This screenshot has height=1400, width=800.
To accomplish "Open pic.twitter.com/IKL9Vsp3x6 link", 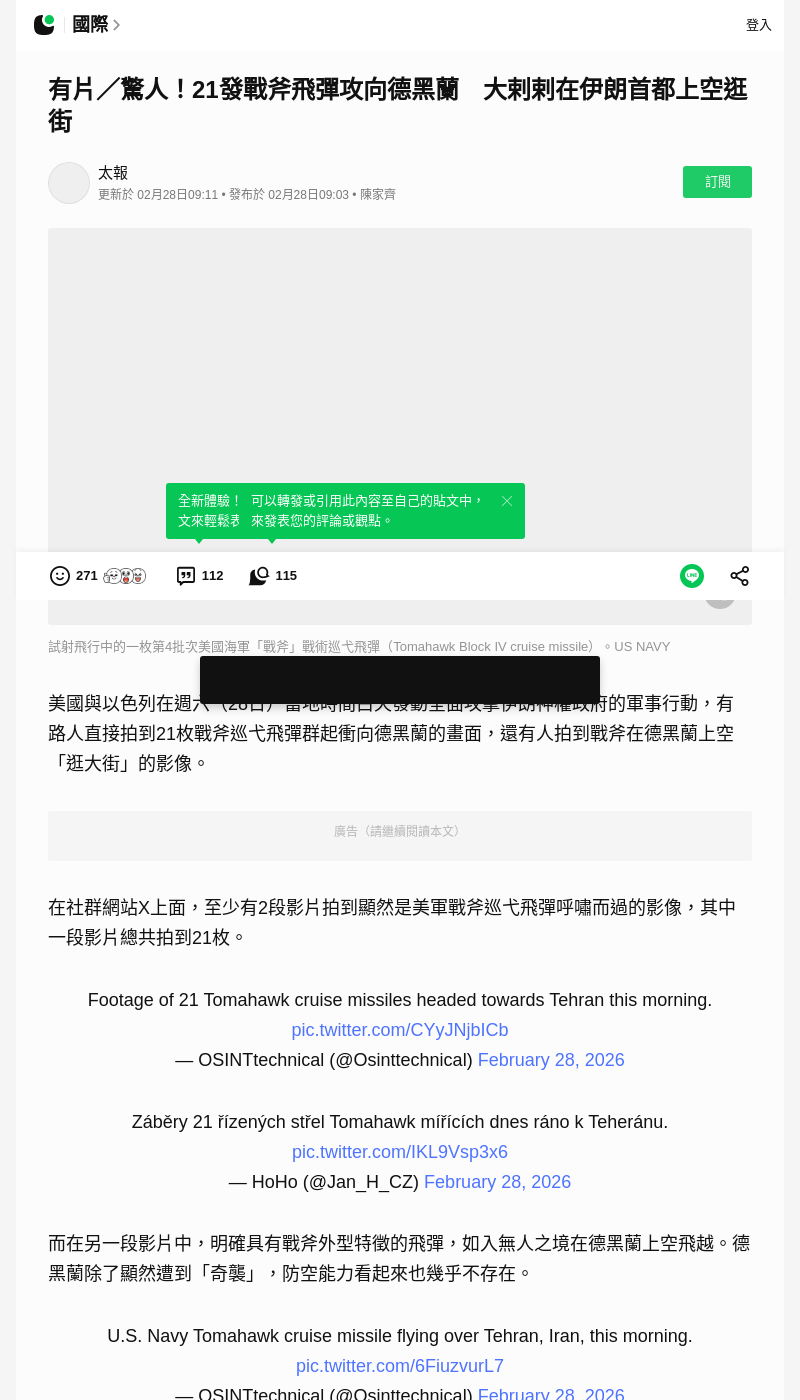I will [x=400, y=1152].
